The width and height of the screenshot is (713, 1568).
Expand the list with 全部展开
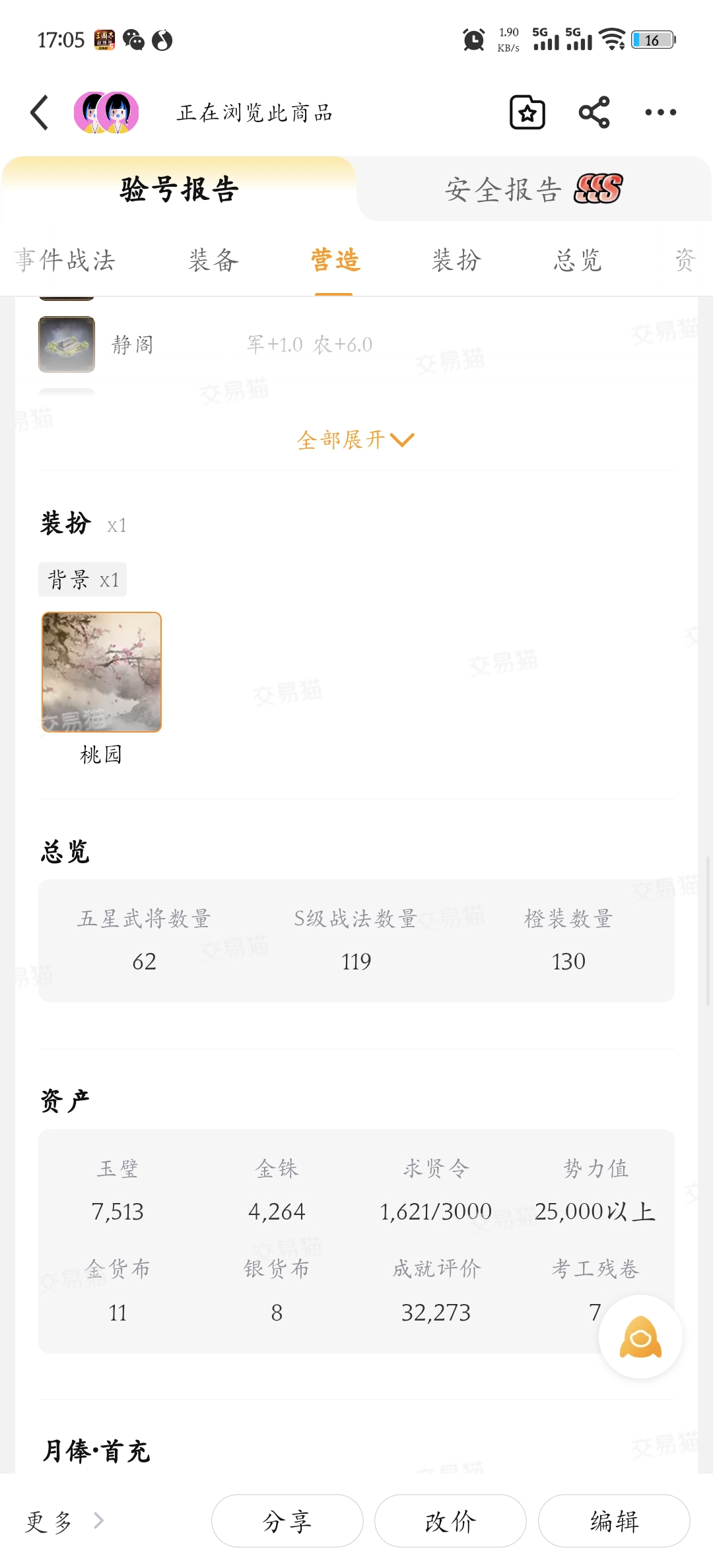(x=355, y=440)
